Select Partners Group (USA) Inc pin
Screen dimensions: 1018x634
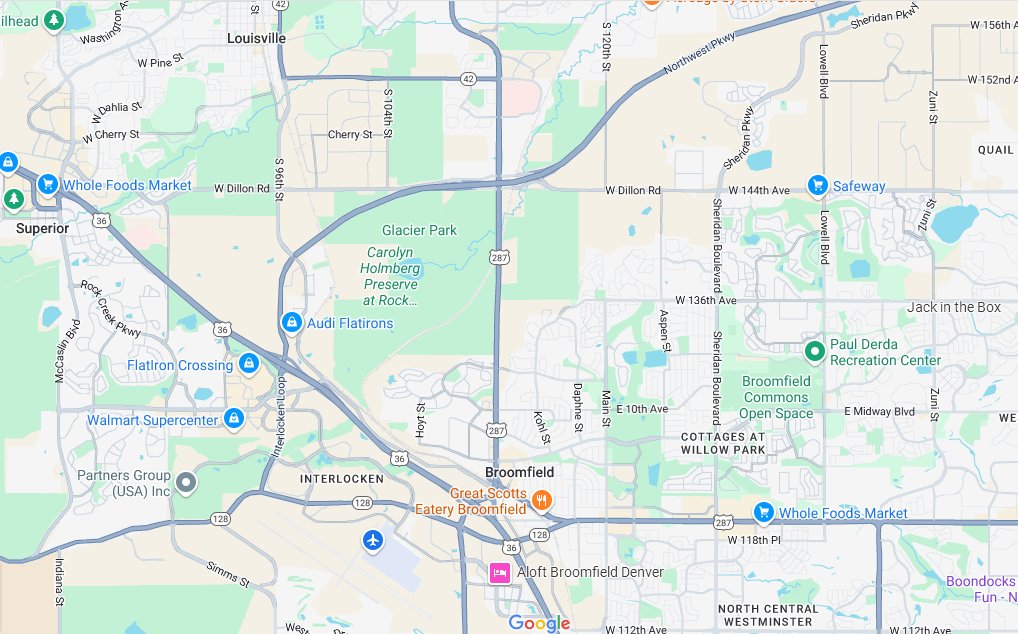pyautogui.click(x=186, y=484)
